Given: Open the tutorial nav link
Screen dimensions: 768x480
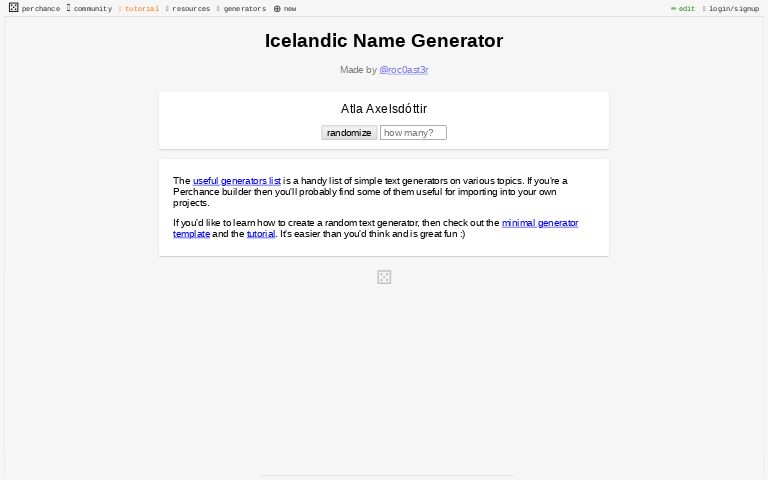Looking at the screenshot, I should [140, 8].
